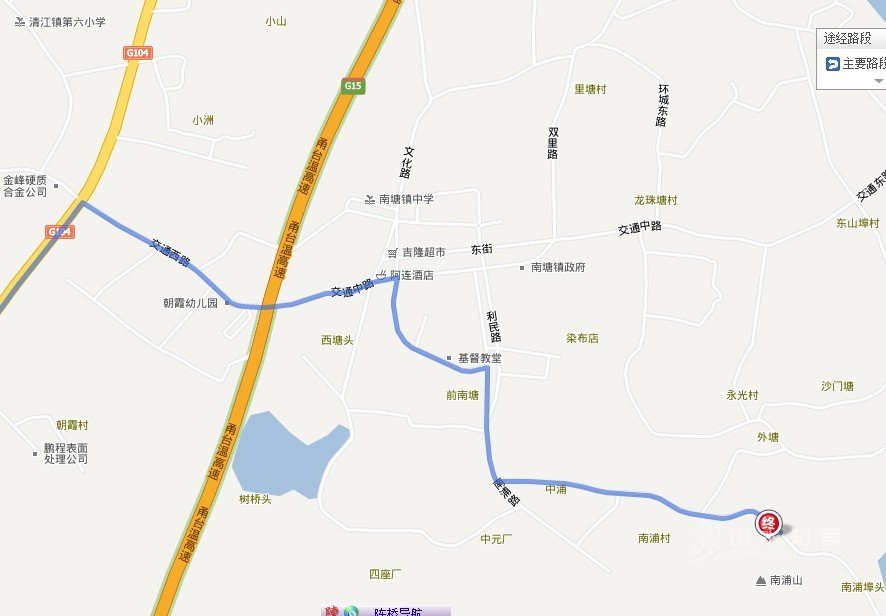Tap the red destination marker 终

(x=769, y=523)
